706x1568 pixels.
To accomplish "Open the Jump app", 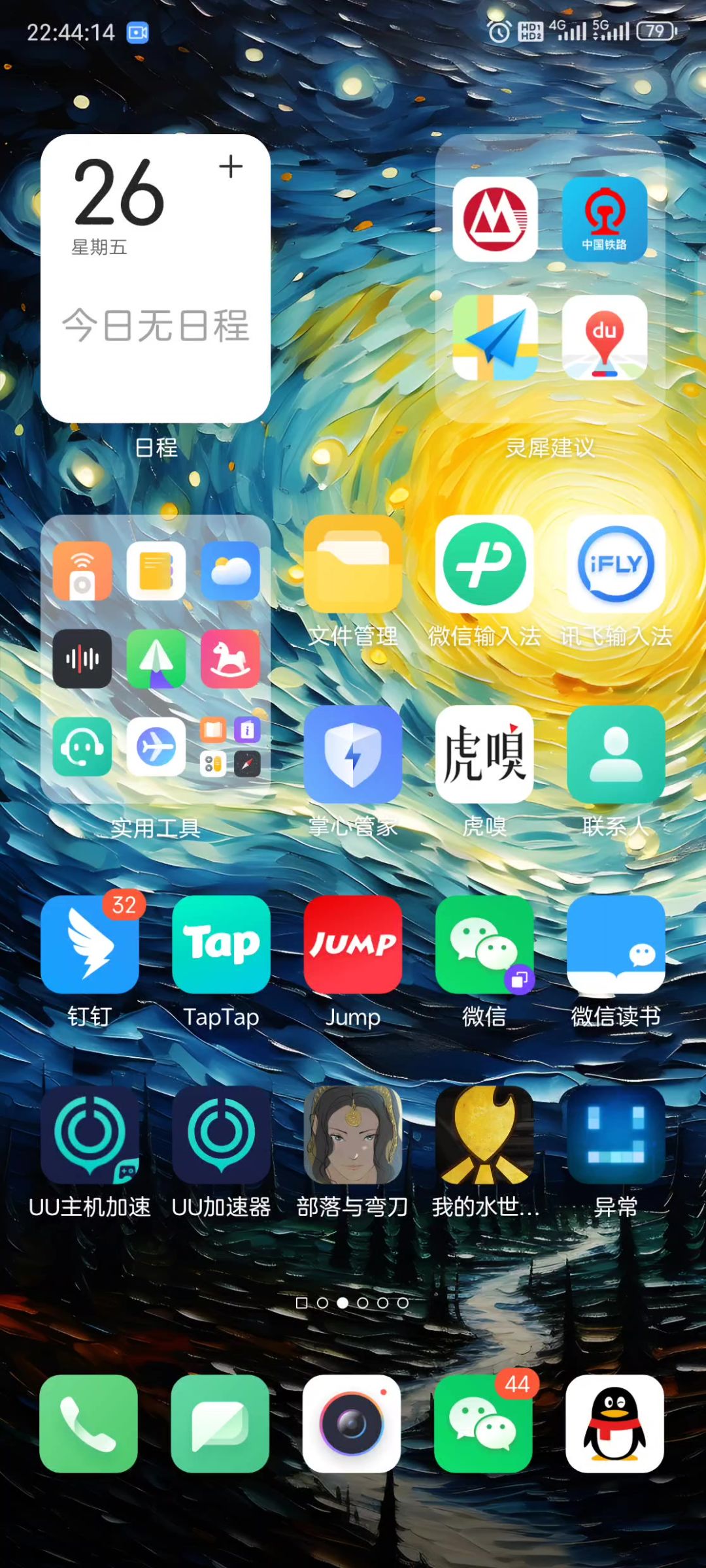I will click(x=353, y=944).
